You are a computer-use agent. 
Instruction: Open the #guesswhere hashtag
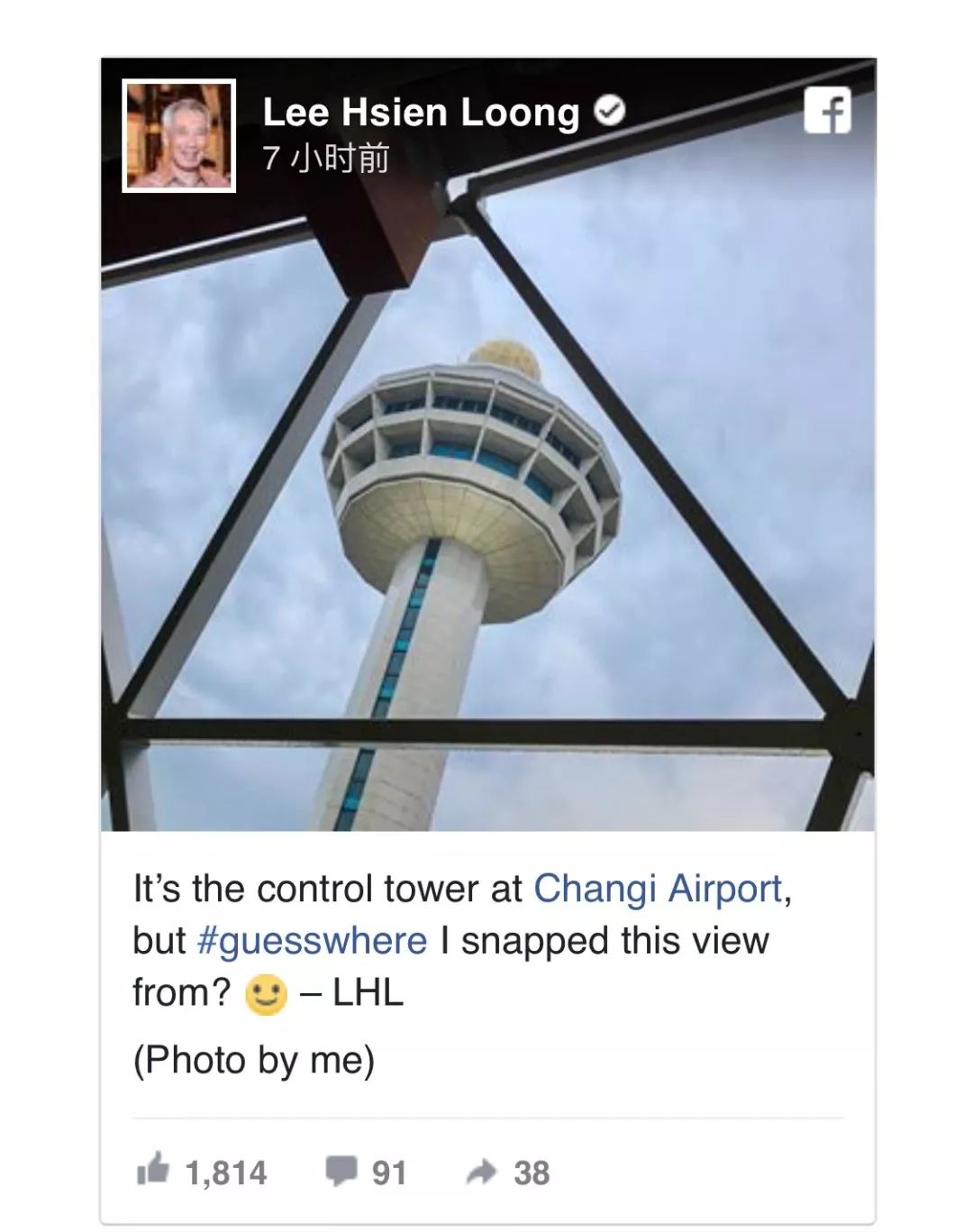312,941
